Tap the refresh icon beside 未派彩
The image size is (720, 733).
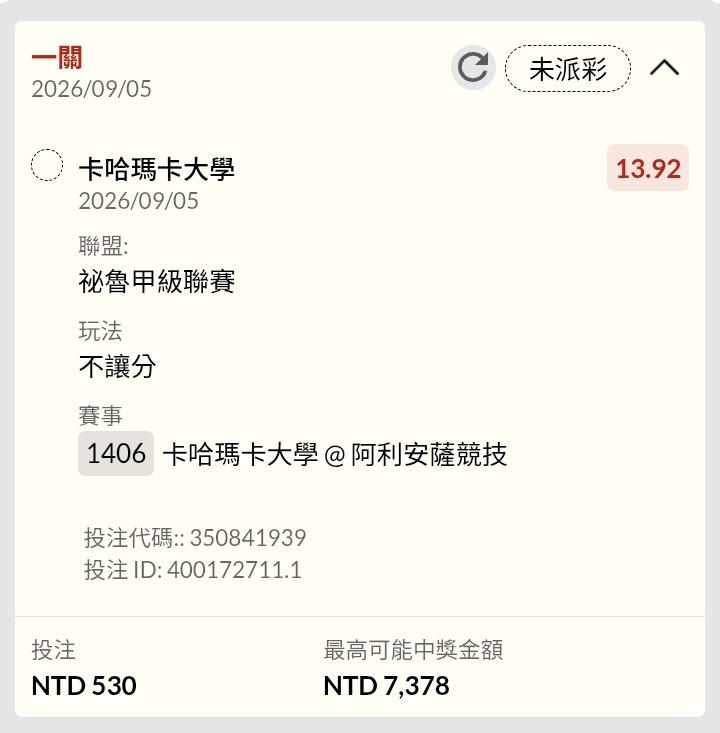[473, 68]
